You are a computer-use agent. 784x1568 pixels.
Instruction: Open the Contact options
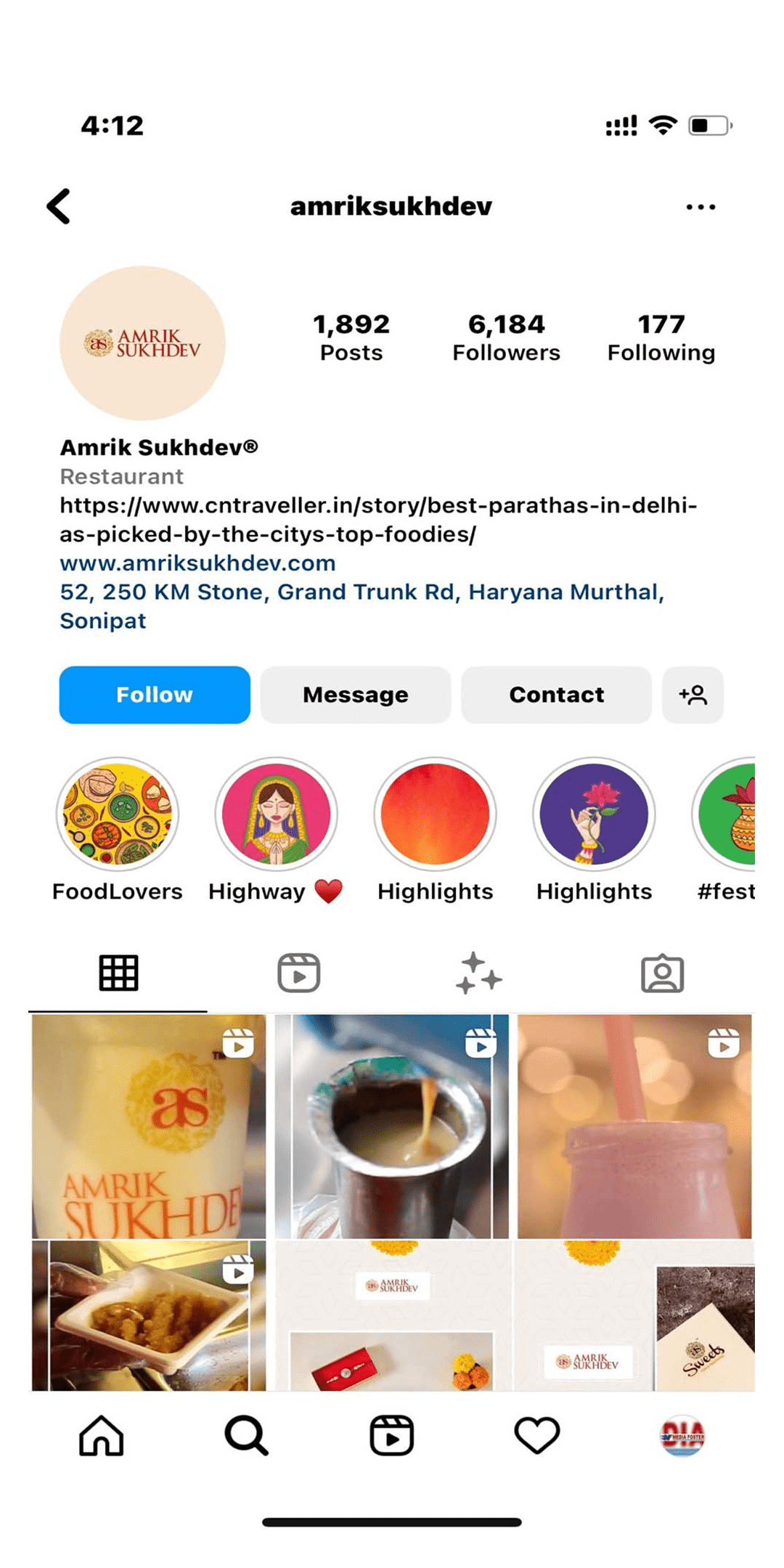coord(556,695)
